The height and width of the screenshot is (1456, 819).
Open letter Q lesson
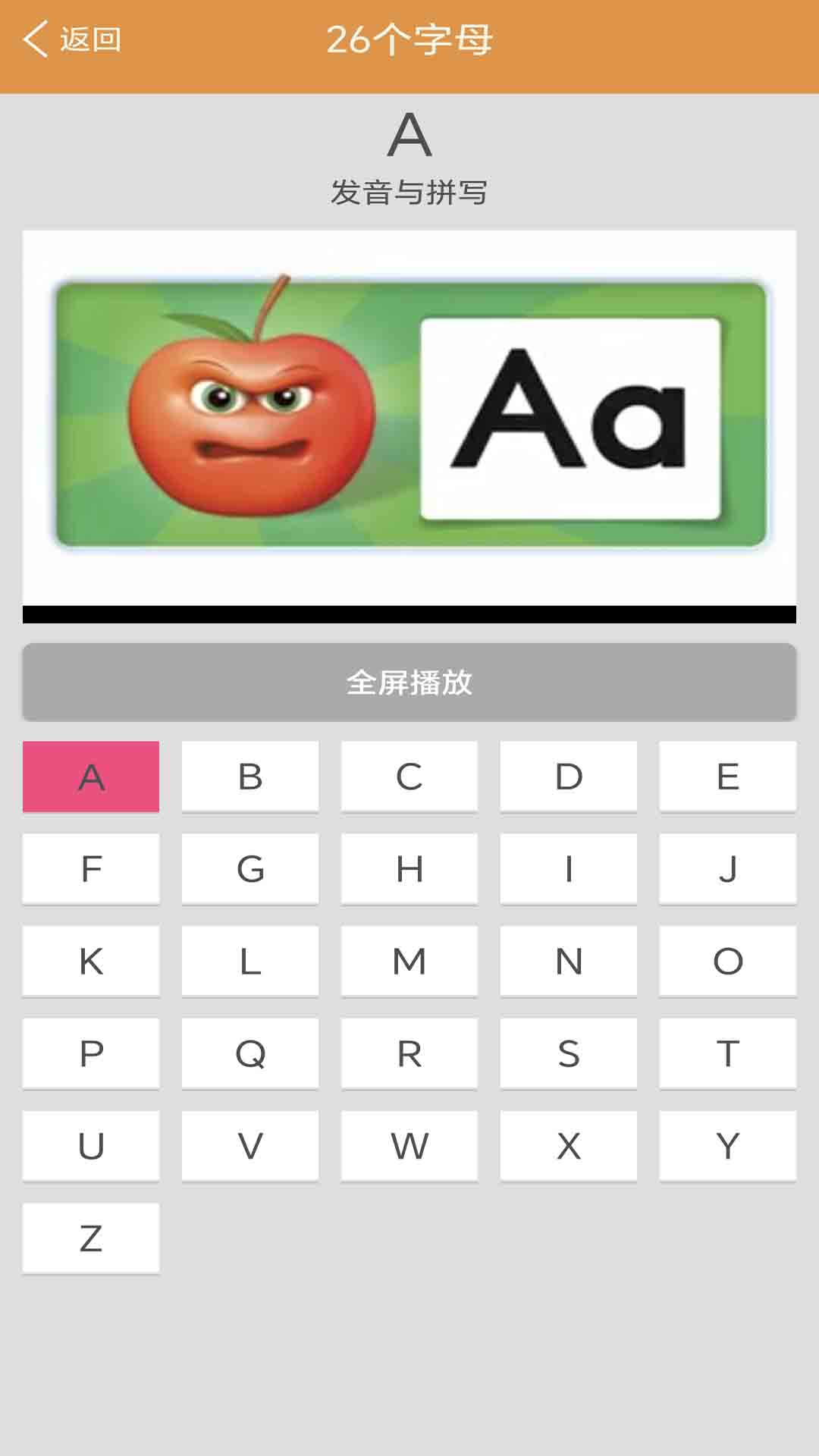pos(250,1054)
